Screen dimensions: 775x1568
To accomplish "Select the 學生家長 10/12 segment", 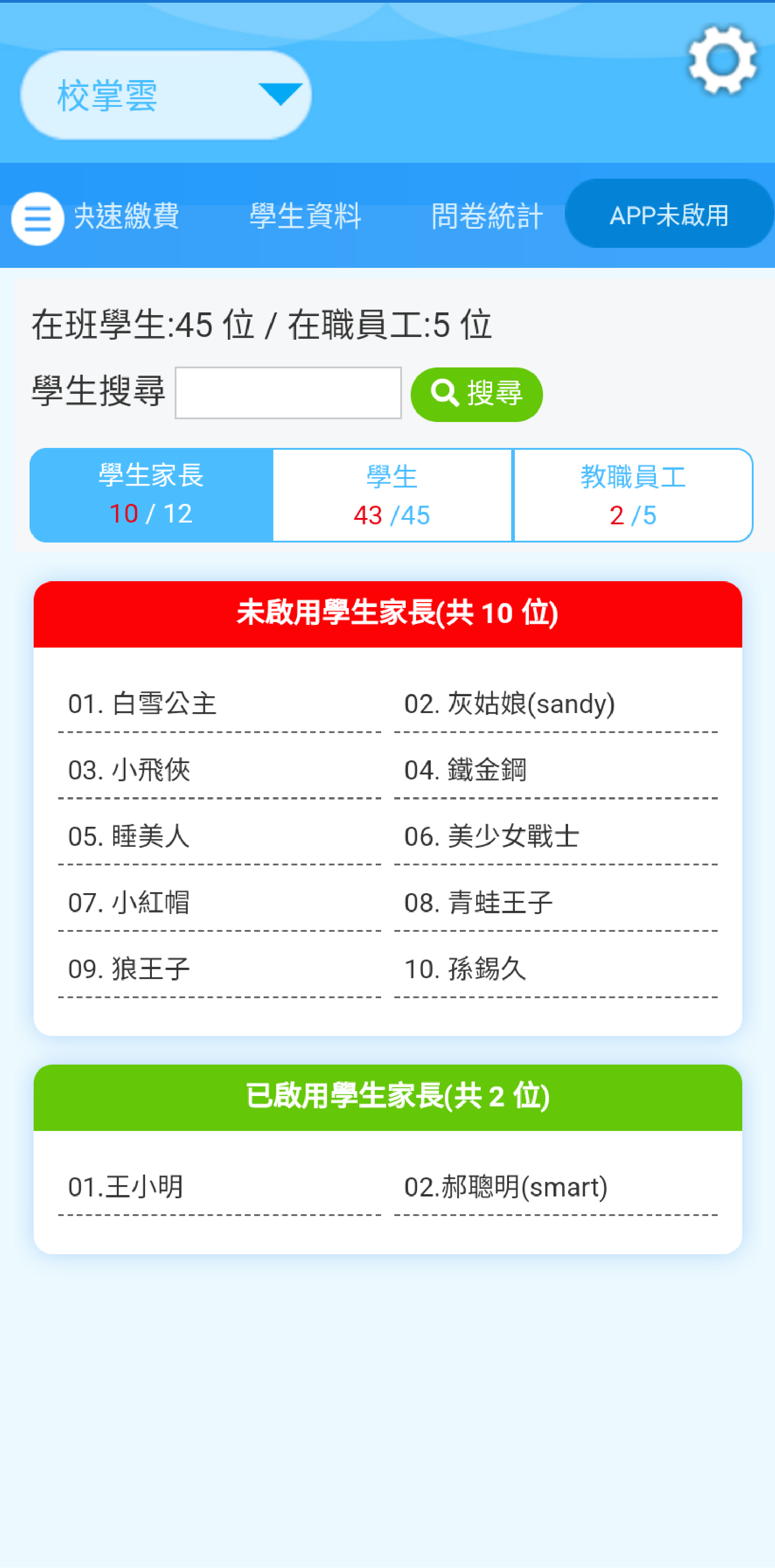I will pyautogui.click(x=151, y=495).
